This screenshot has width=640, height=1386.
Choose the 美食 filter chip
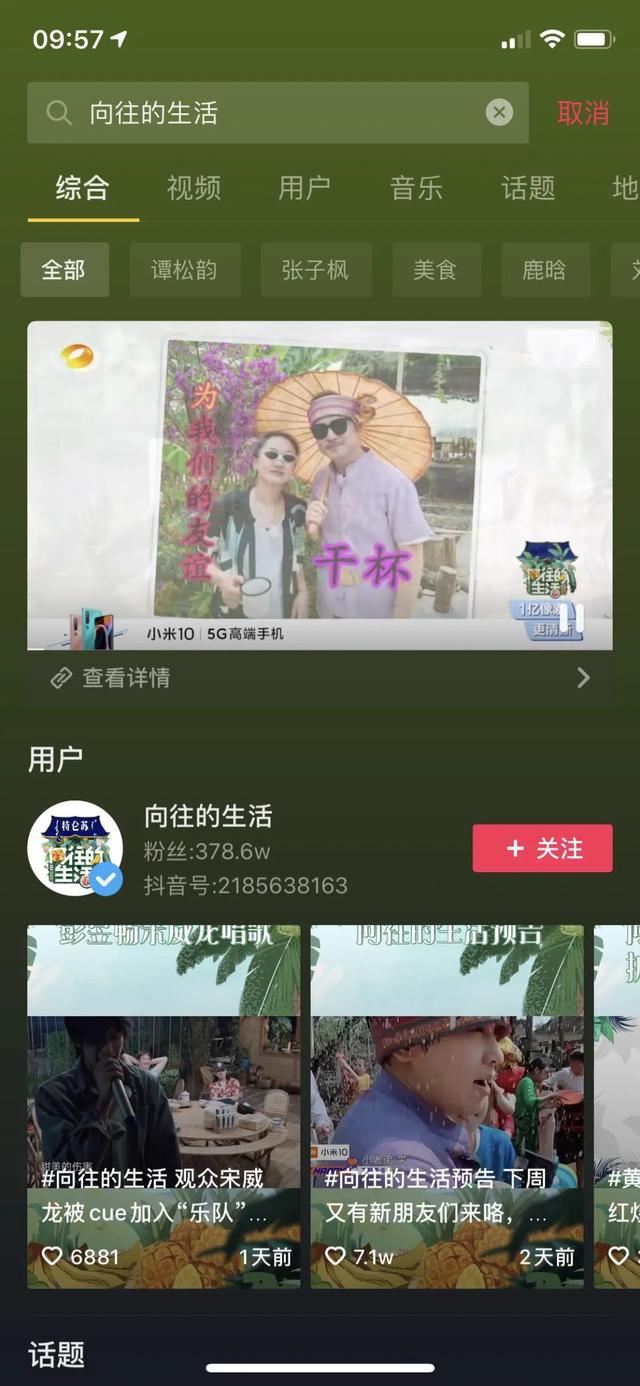click(434, 270)
